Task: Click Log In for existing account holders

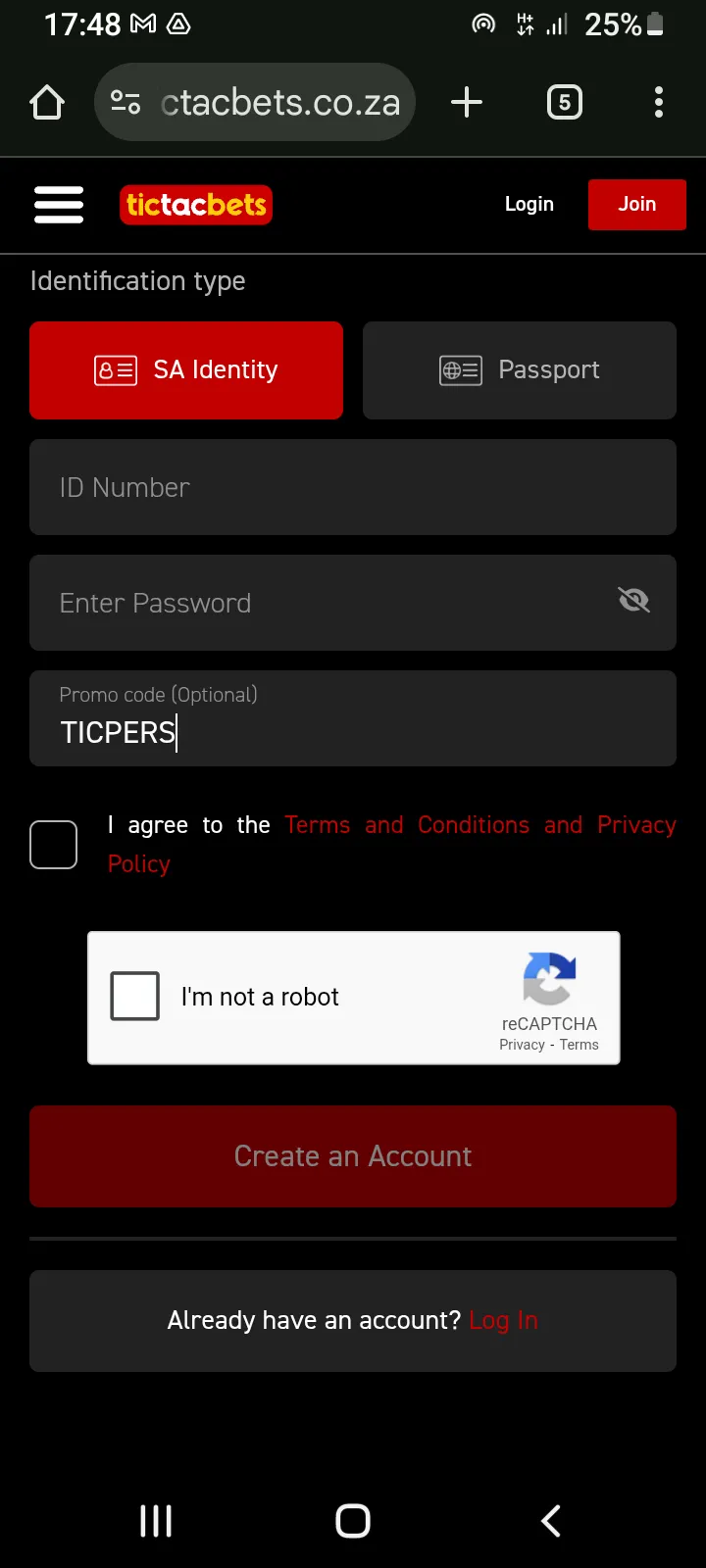Action: (503, 1320)
